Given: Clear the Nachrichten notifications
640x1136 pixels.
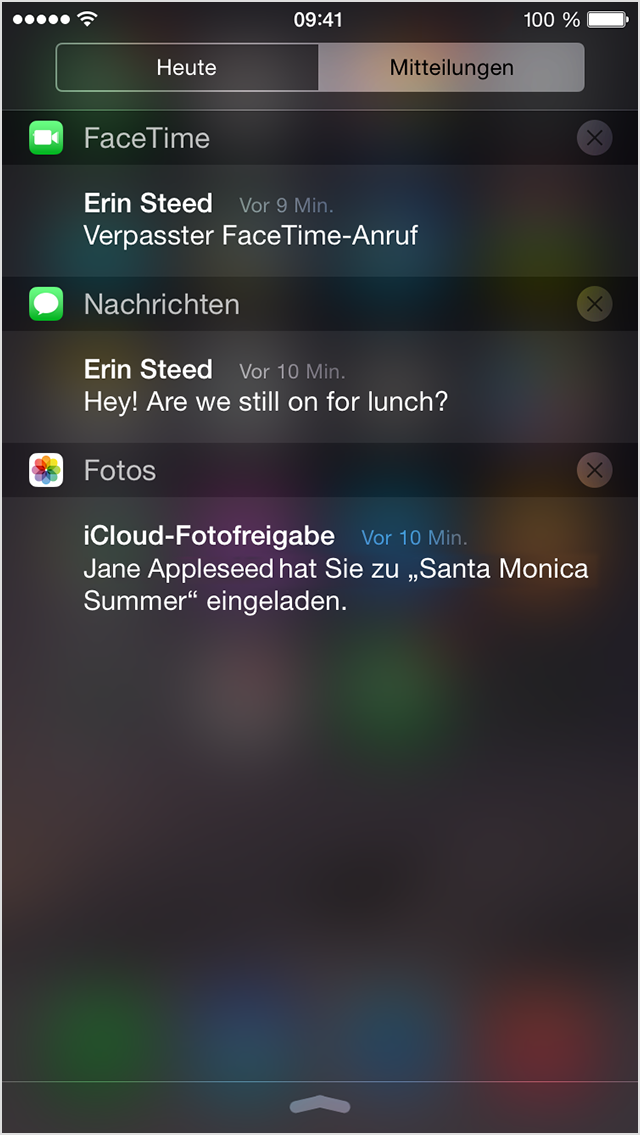Looking at the screenshot, I should [x=595, y=304].
